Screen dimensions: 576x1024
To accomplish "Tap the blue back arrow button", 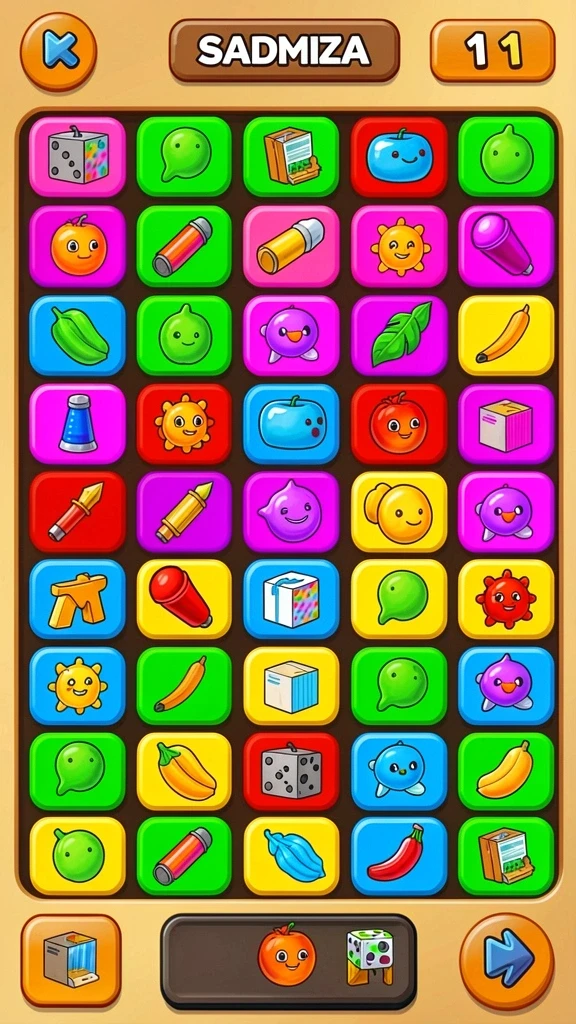I will pyautogui.click(x=58, y=50).
